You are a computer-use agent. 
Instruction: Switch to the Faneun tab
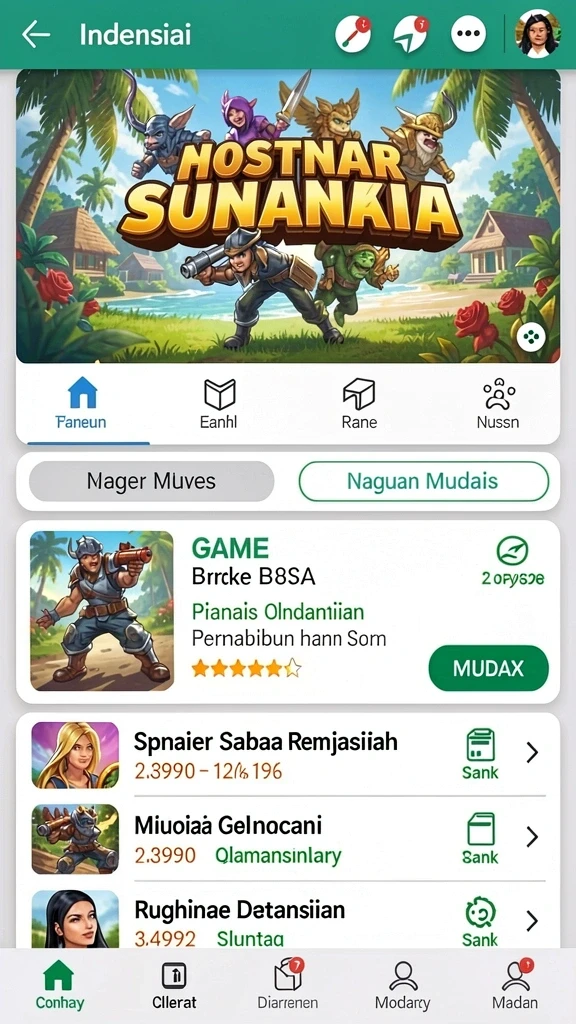click(x=82, y=404)
